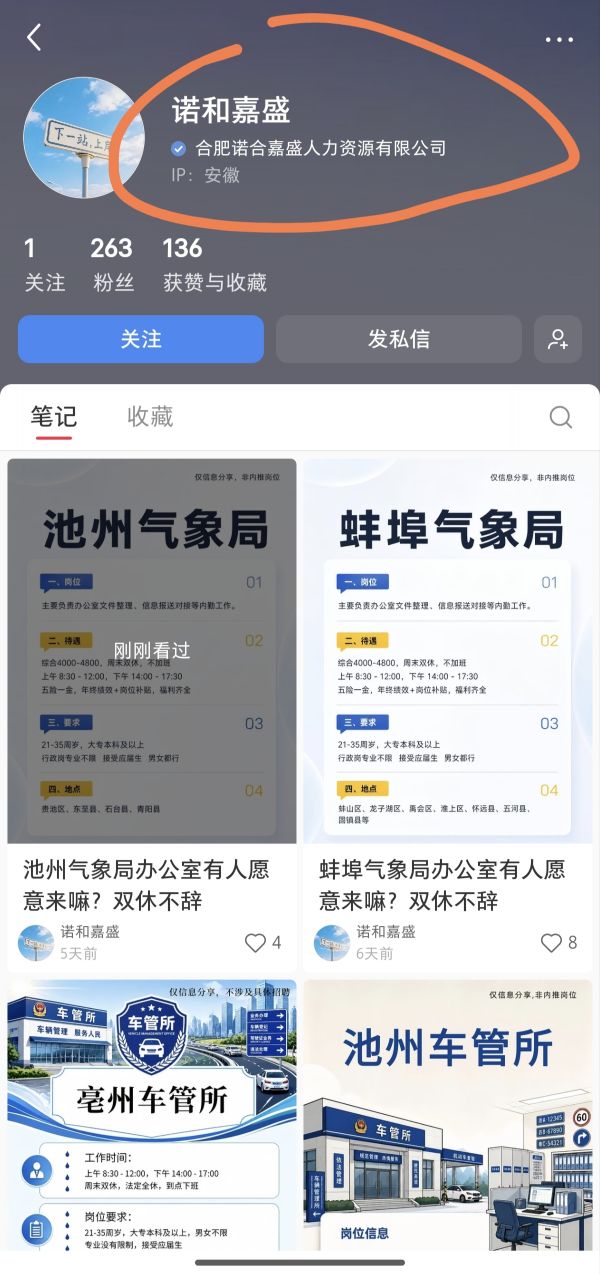Open the three-dot overflow menu
Viewport: 600px width, 1274px height.
[x=559, y=40]
